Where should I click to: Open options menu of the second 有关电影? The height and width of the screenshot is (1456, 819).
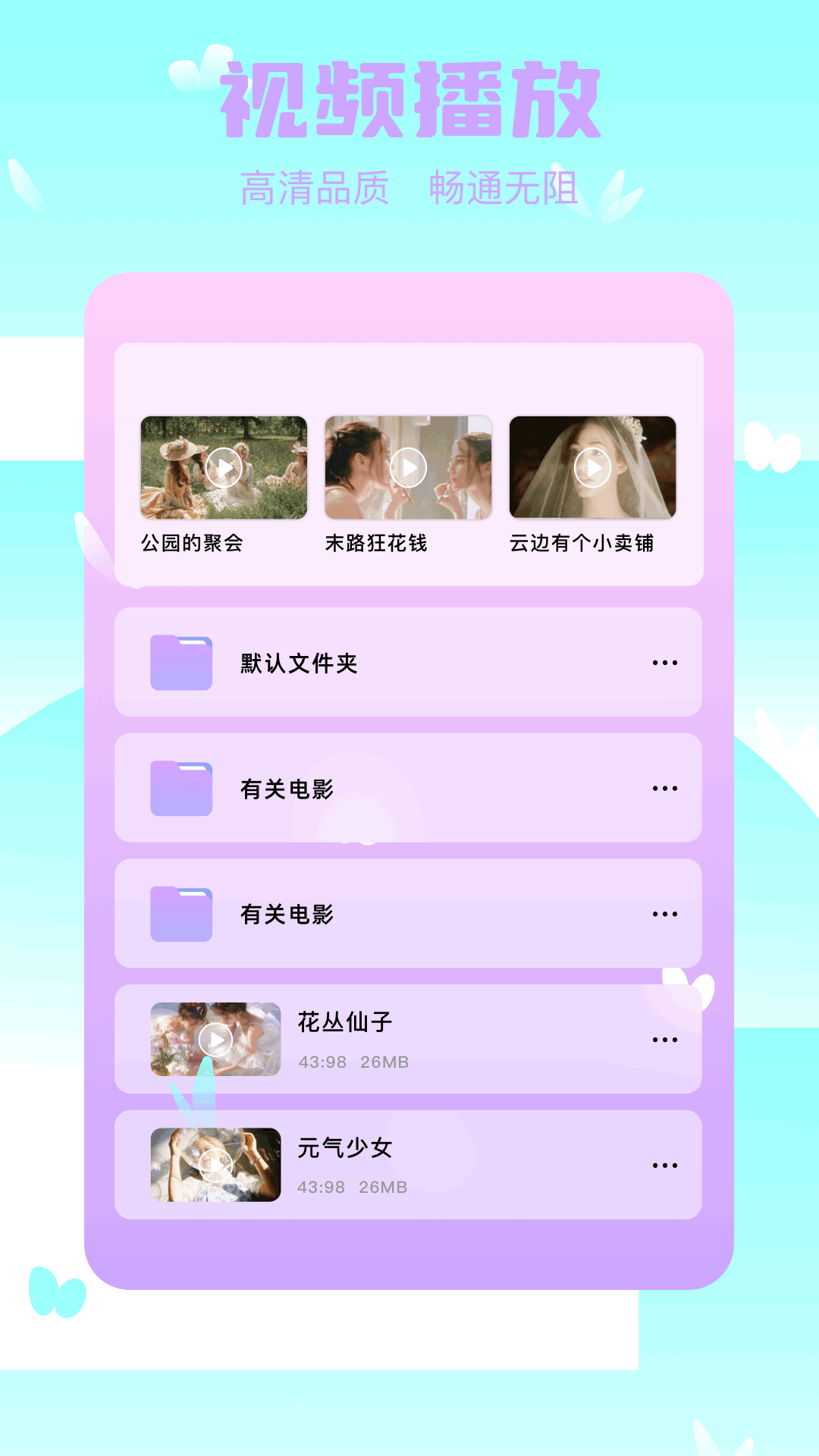(664, 914)
